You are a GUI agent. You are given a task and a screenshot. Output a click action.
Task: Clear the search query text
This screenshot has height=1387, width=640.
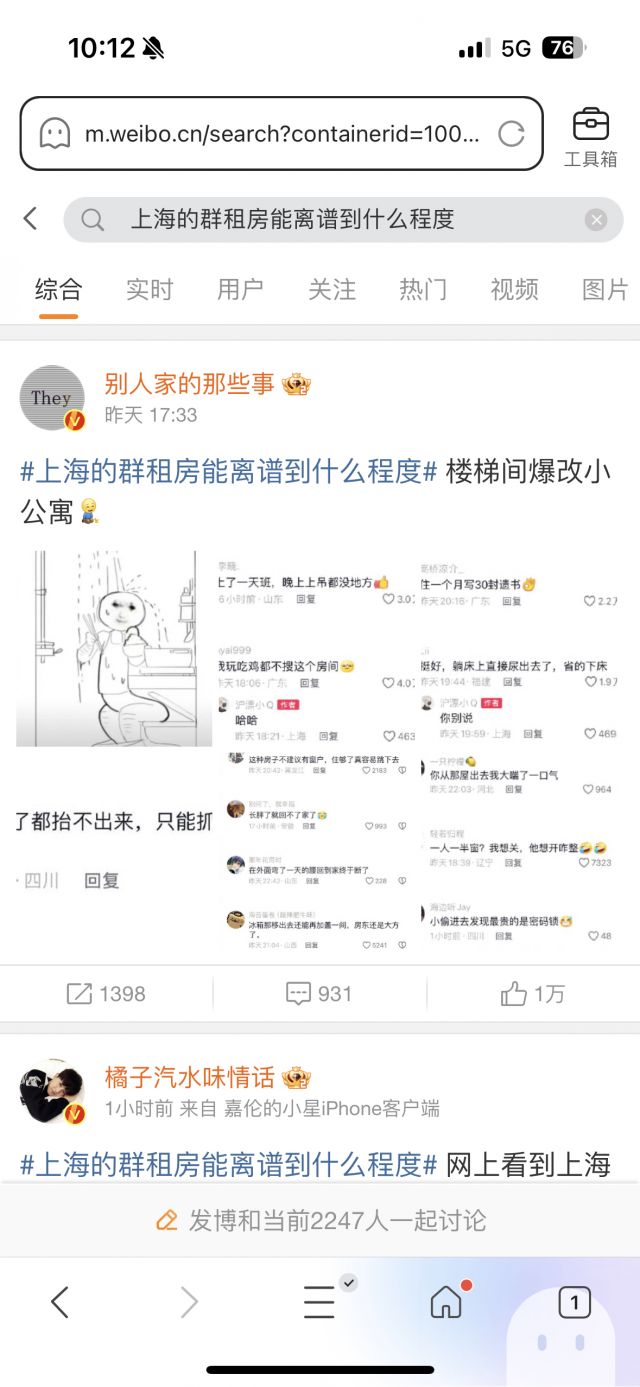click(x=596, y=220)
